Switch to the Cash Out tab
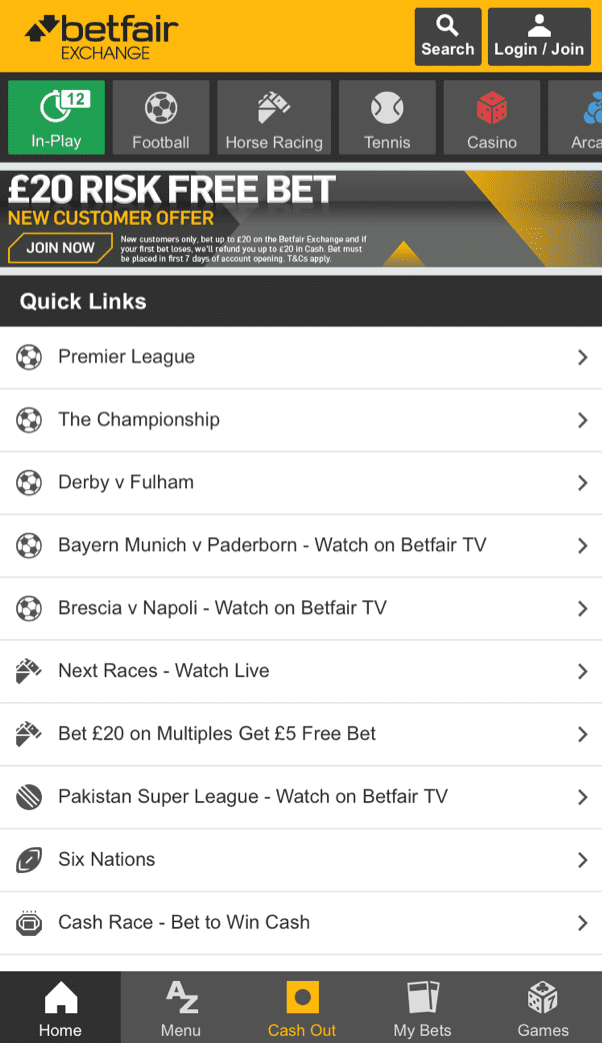The height and width of the screenshot is (1043, 602). pyautogui.click(x=302, y=1008)
